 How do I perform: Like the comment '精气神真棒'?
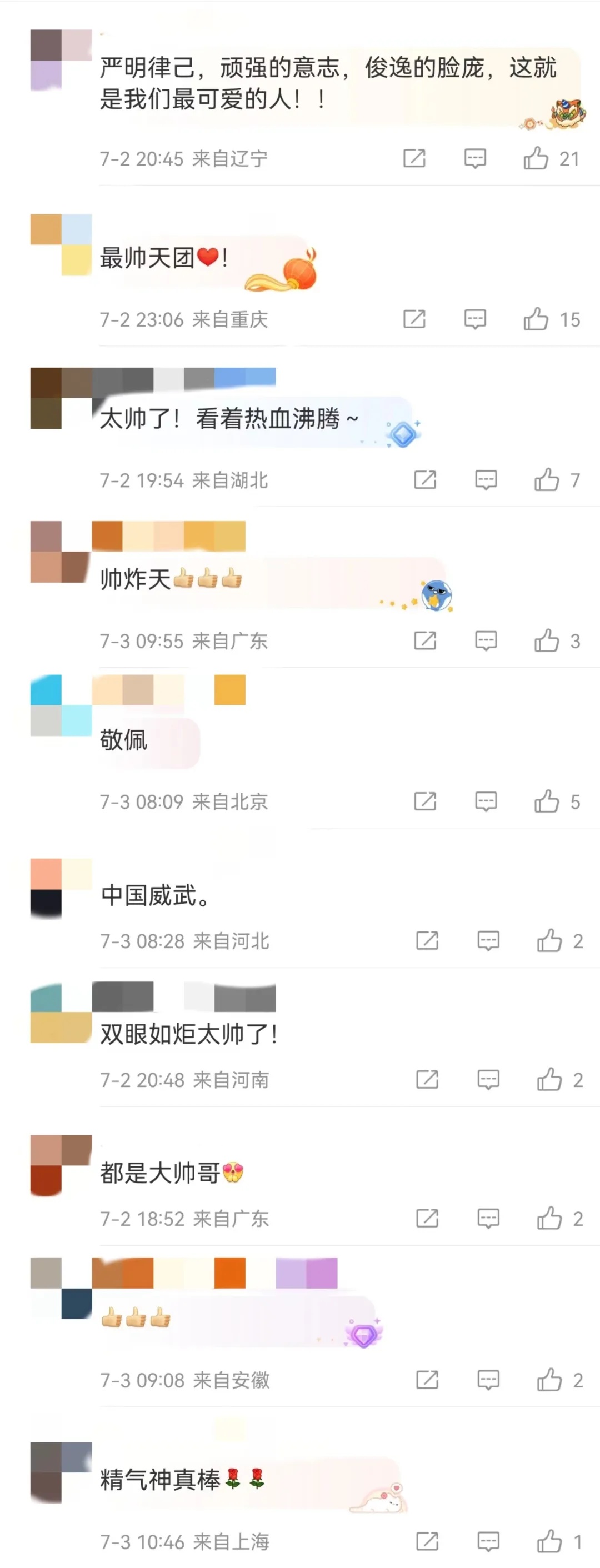point(549,1541)
